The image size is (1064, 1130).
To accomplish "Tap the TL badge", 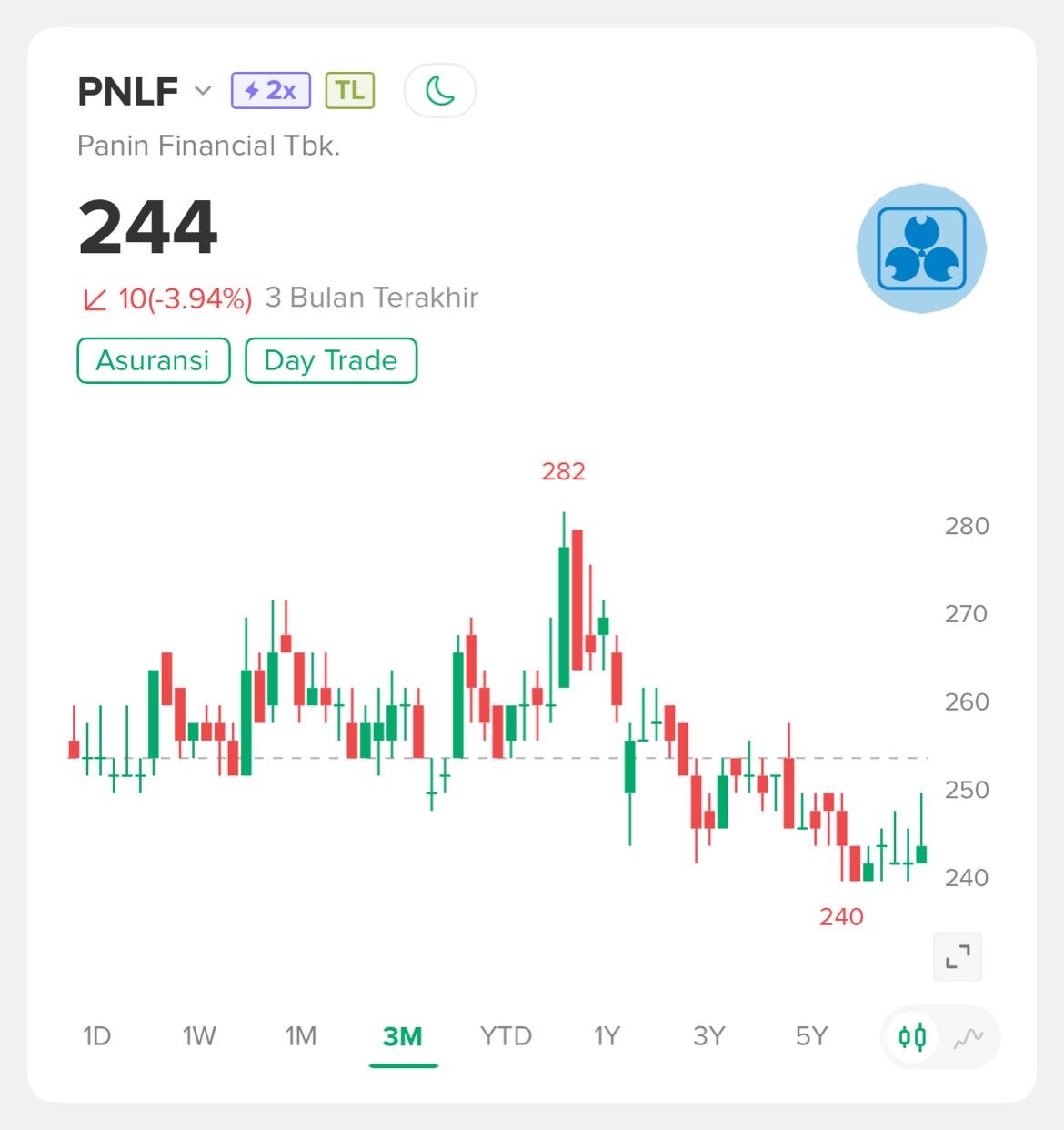I will click(350, 91).
